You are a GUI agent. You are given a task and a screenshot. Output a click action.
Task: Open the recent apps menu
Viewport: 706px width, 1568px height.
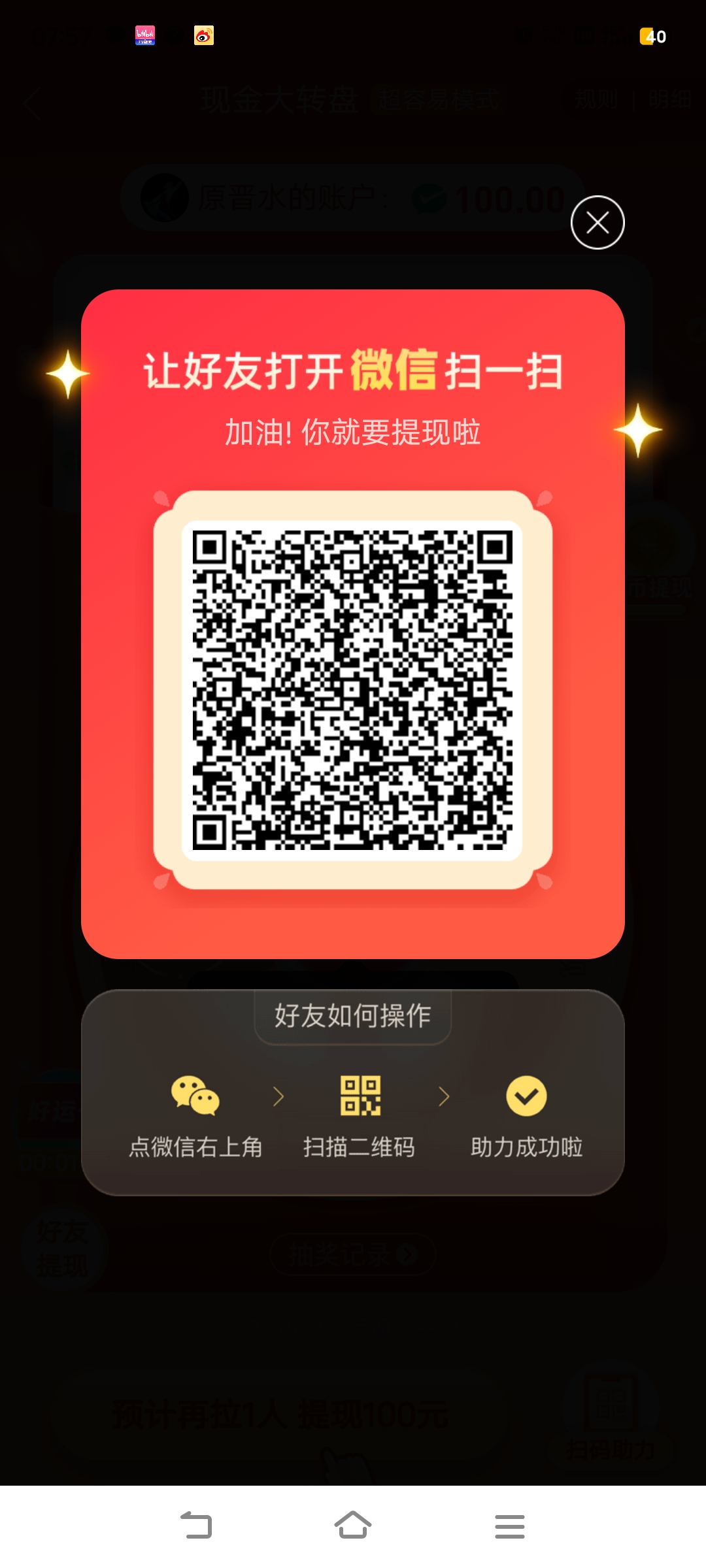tap(510, 1526)
